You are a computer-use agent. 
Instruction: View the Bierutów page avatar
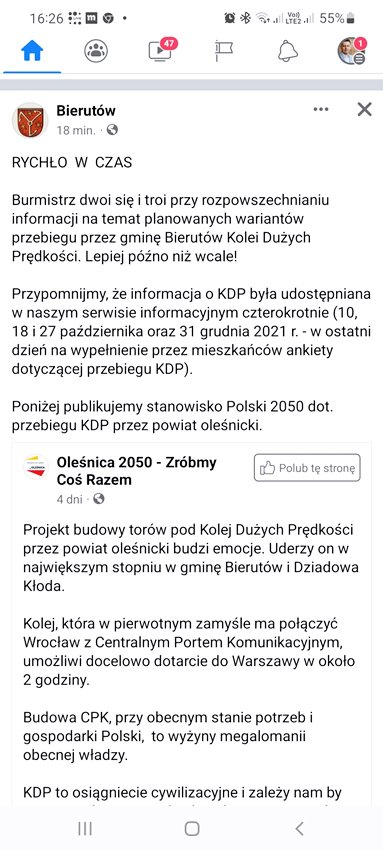point(30,120)
